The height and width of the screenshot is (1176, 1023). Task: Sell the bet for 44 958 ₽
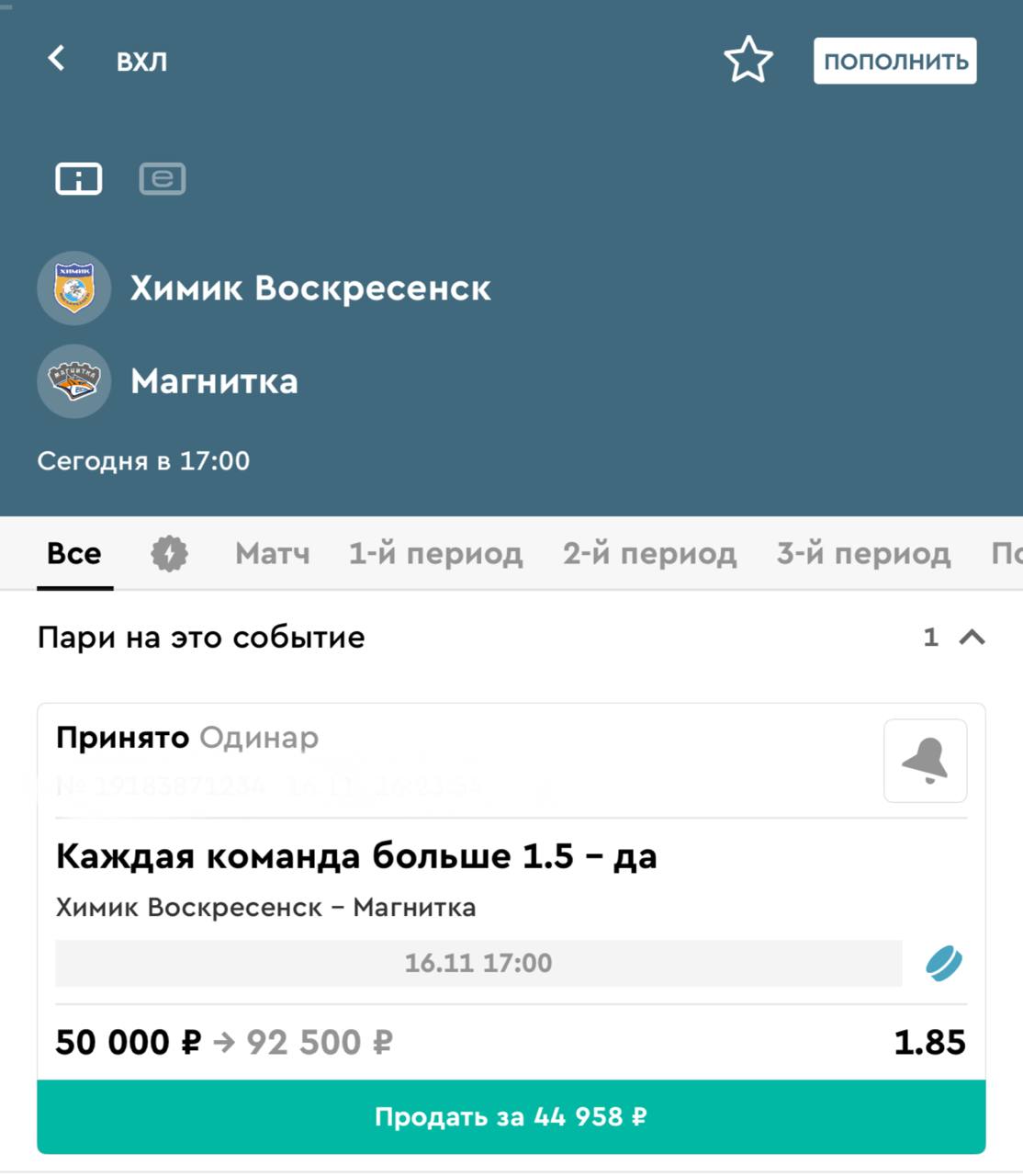pos(511,1116)
